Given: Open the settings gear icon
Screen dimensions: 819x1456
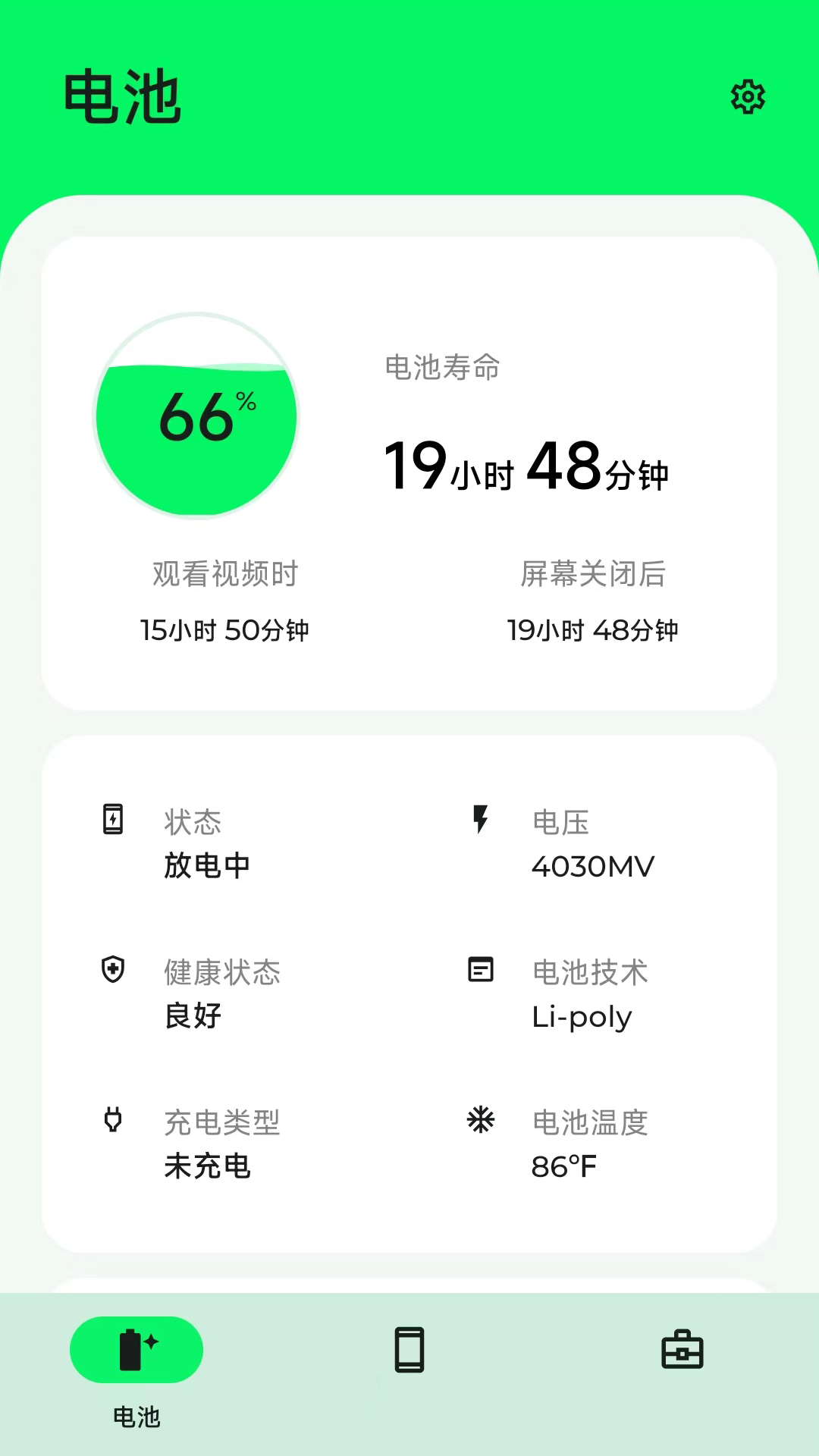Looking at the screenshot, I should (749, 96).
